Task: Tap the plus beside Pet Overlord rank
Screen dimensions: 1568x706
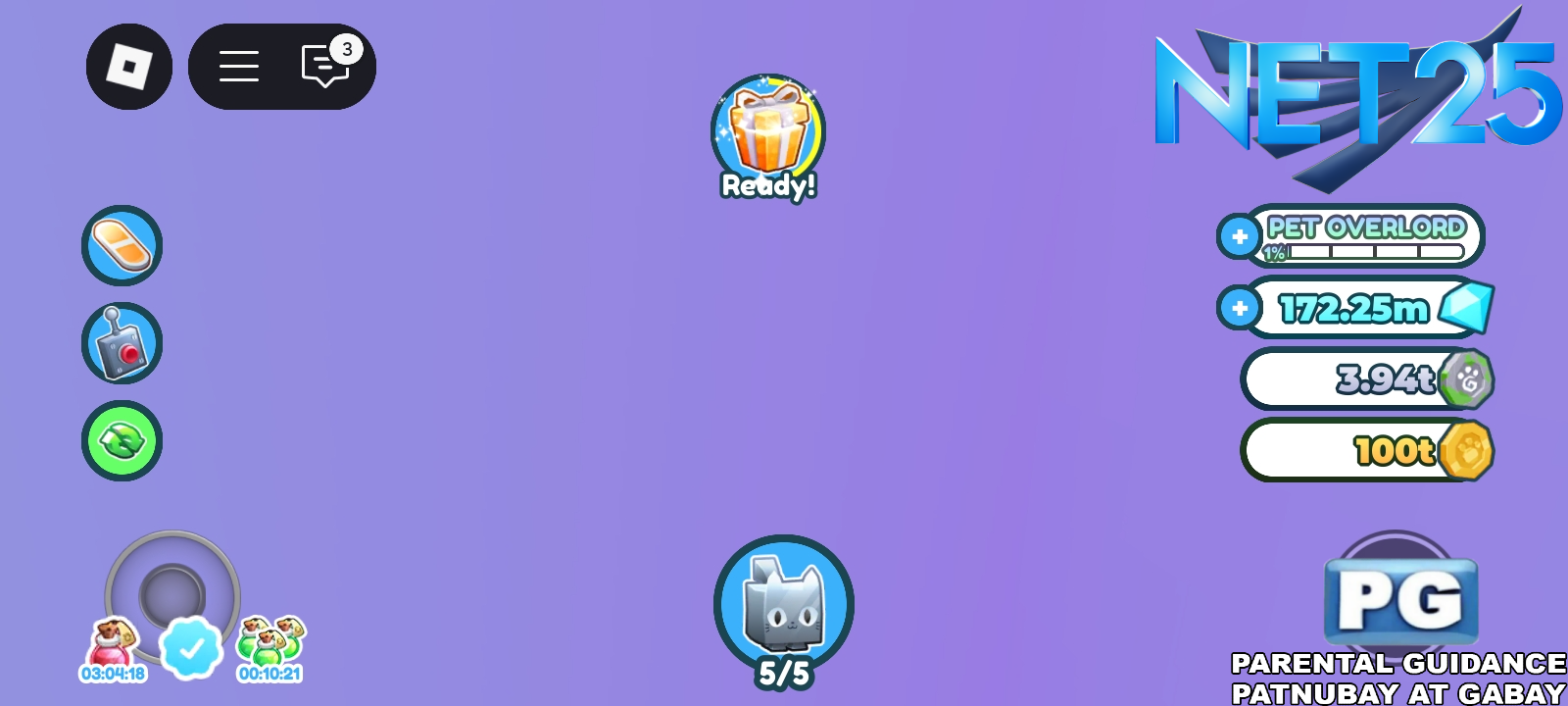Action: (x=1239, y=236)
